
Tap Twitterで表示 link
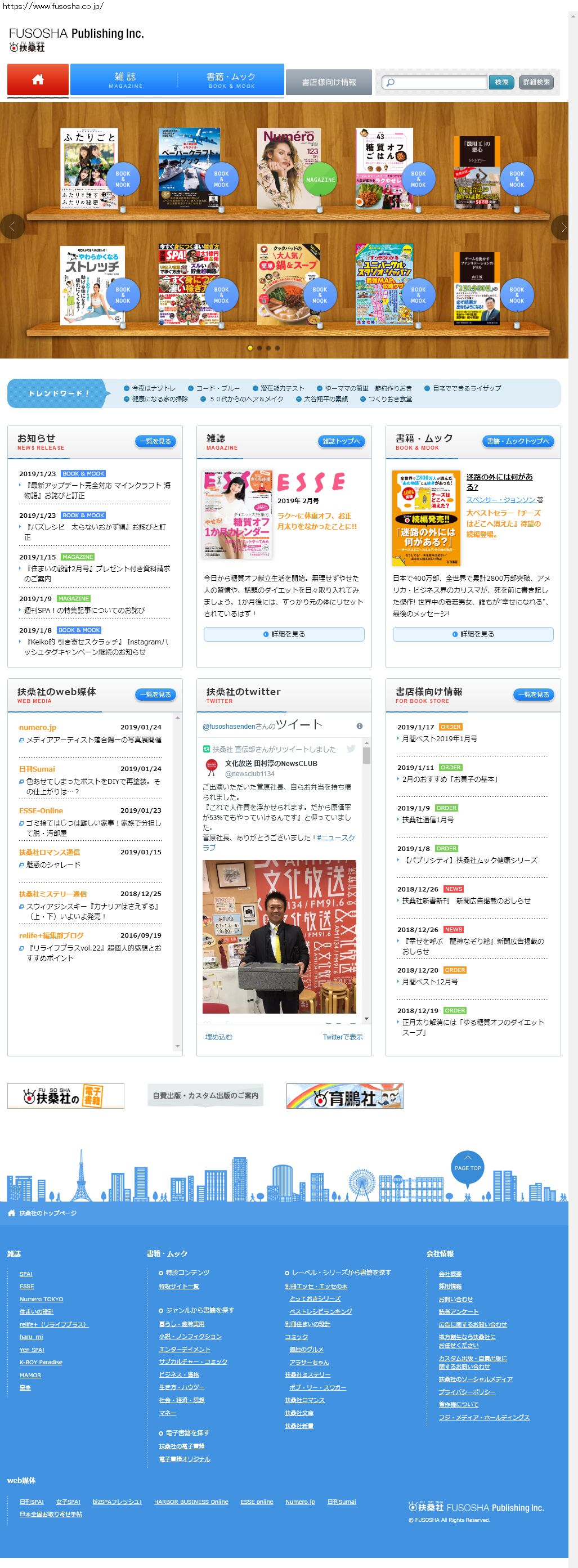(343, 1037)
